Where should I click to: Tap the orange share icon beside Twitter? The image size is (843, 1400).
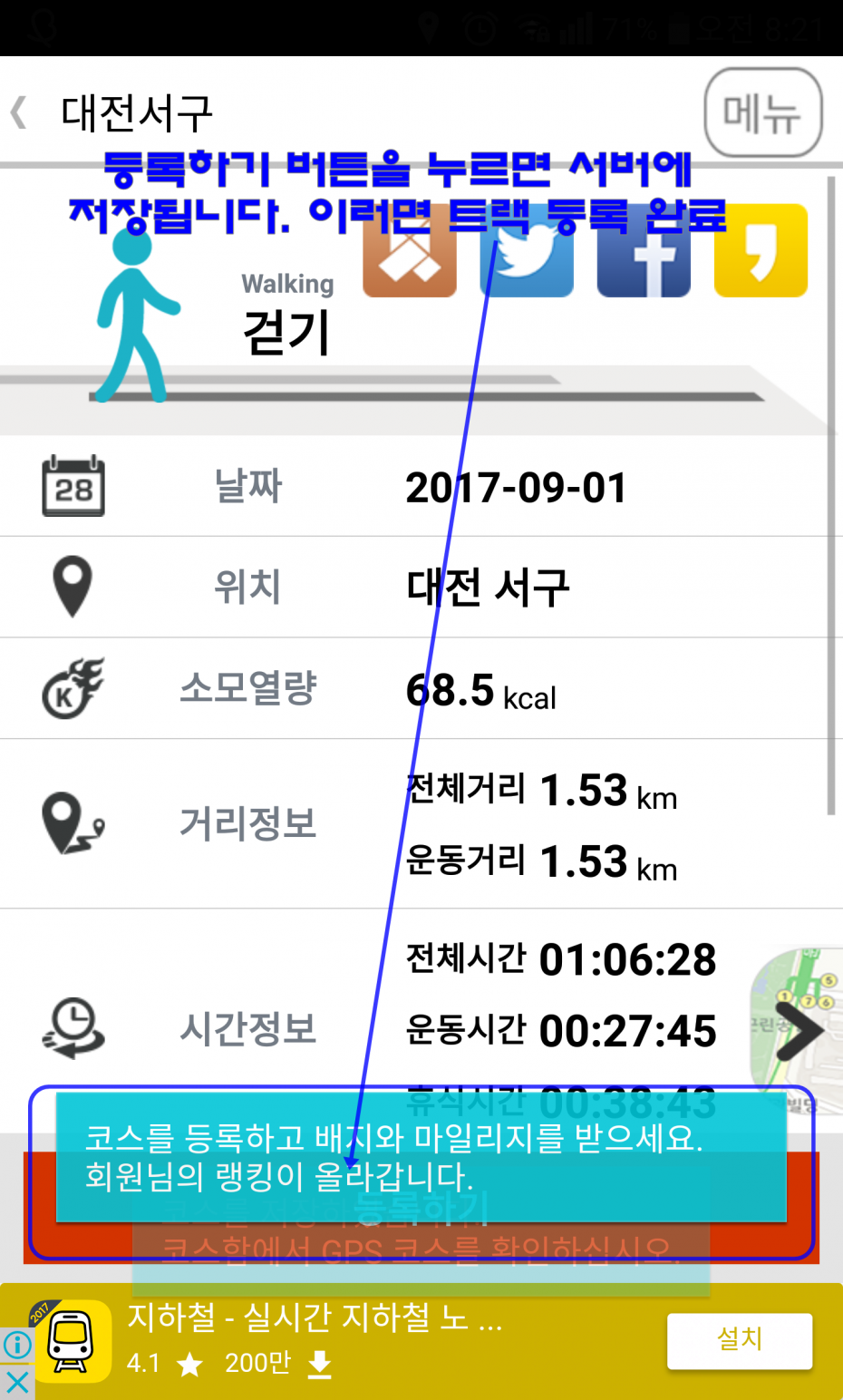[x=410, y=250]
